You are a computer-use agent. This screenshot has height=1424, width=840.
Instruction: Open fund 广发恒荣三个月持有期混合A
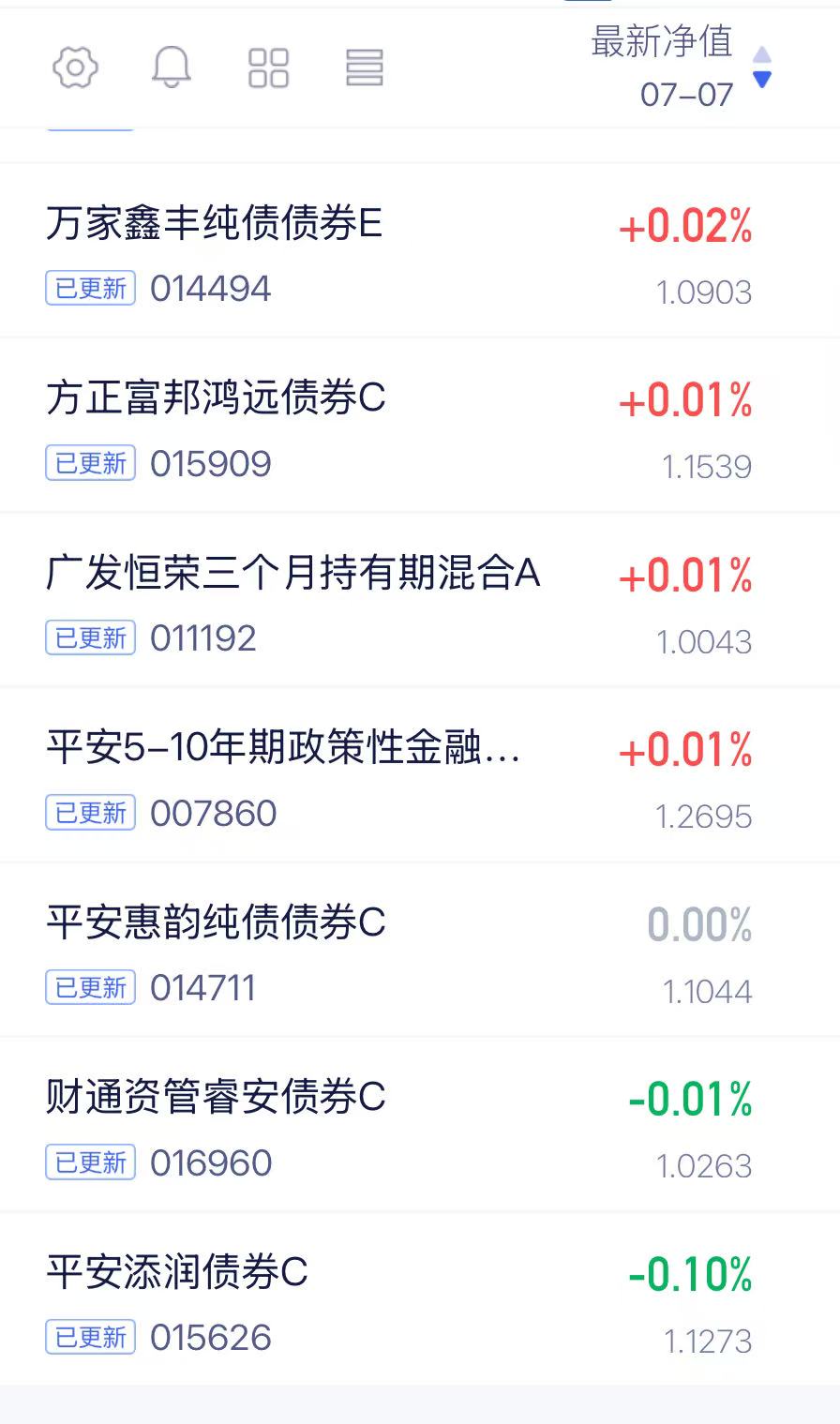coord(420,601)
